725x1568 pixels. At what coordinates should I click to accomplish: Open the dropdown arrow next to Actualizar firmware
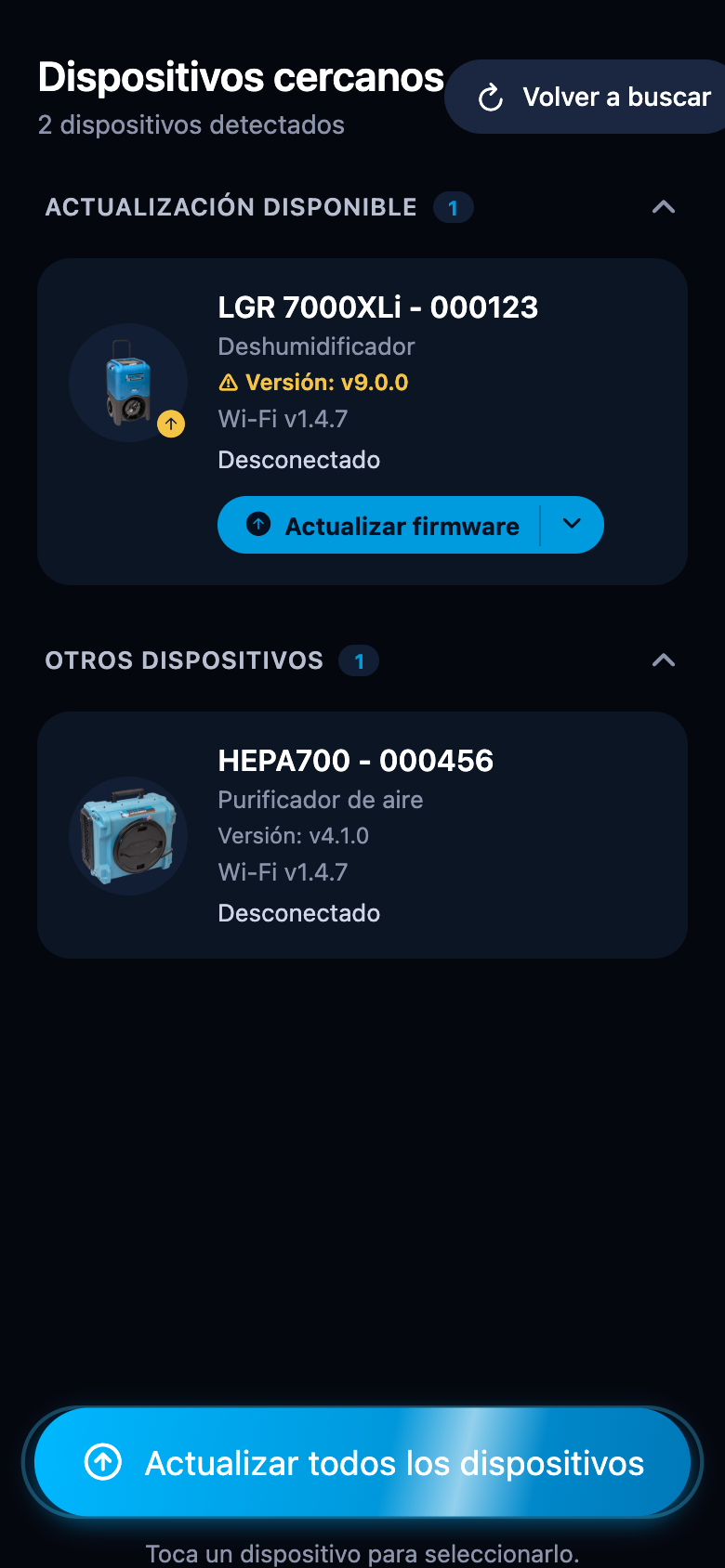pyautogui.click(x=573, y=525)
